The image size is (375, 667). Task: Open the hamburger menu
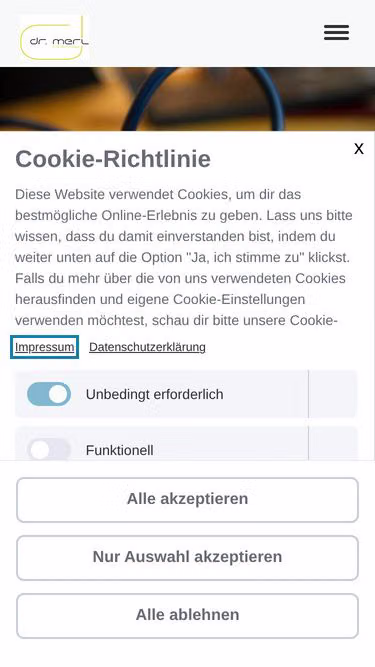336,32
